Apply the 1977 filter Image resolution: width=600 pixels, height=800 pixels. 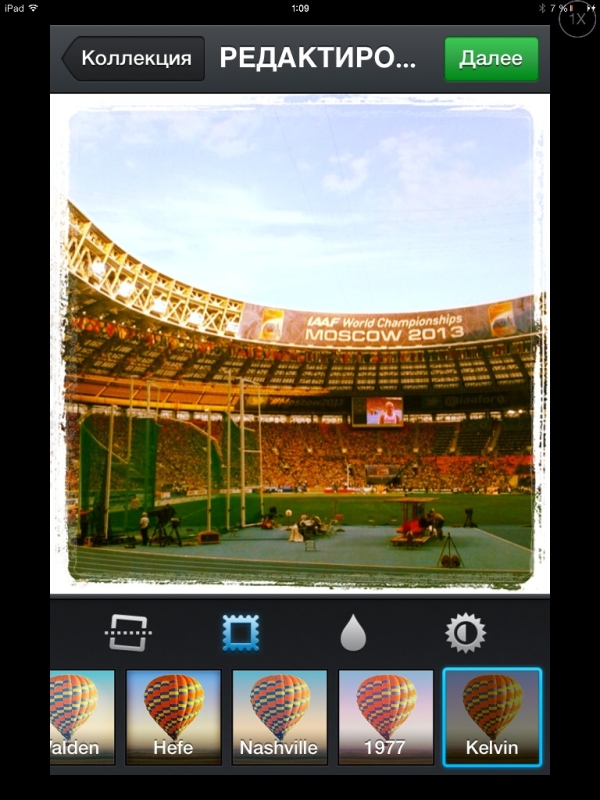pos(385,717)
